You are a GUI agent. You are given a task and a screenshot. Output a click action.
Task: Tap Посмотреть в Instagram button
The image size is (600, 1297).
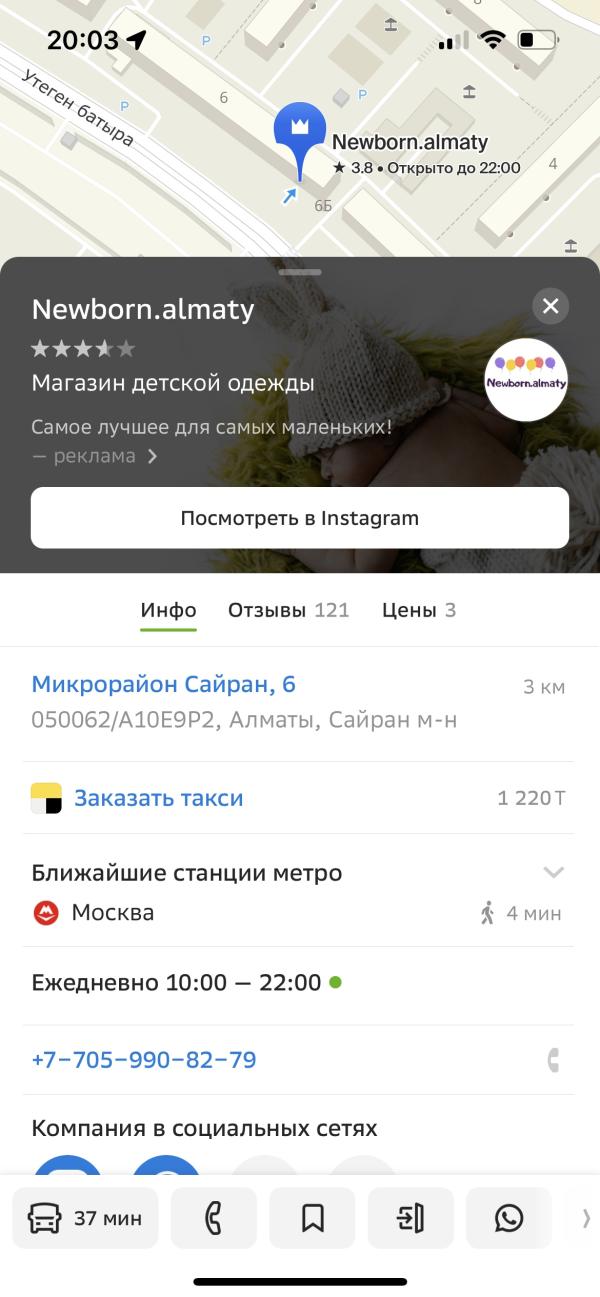pyautogui.click(x=299, y=518)
